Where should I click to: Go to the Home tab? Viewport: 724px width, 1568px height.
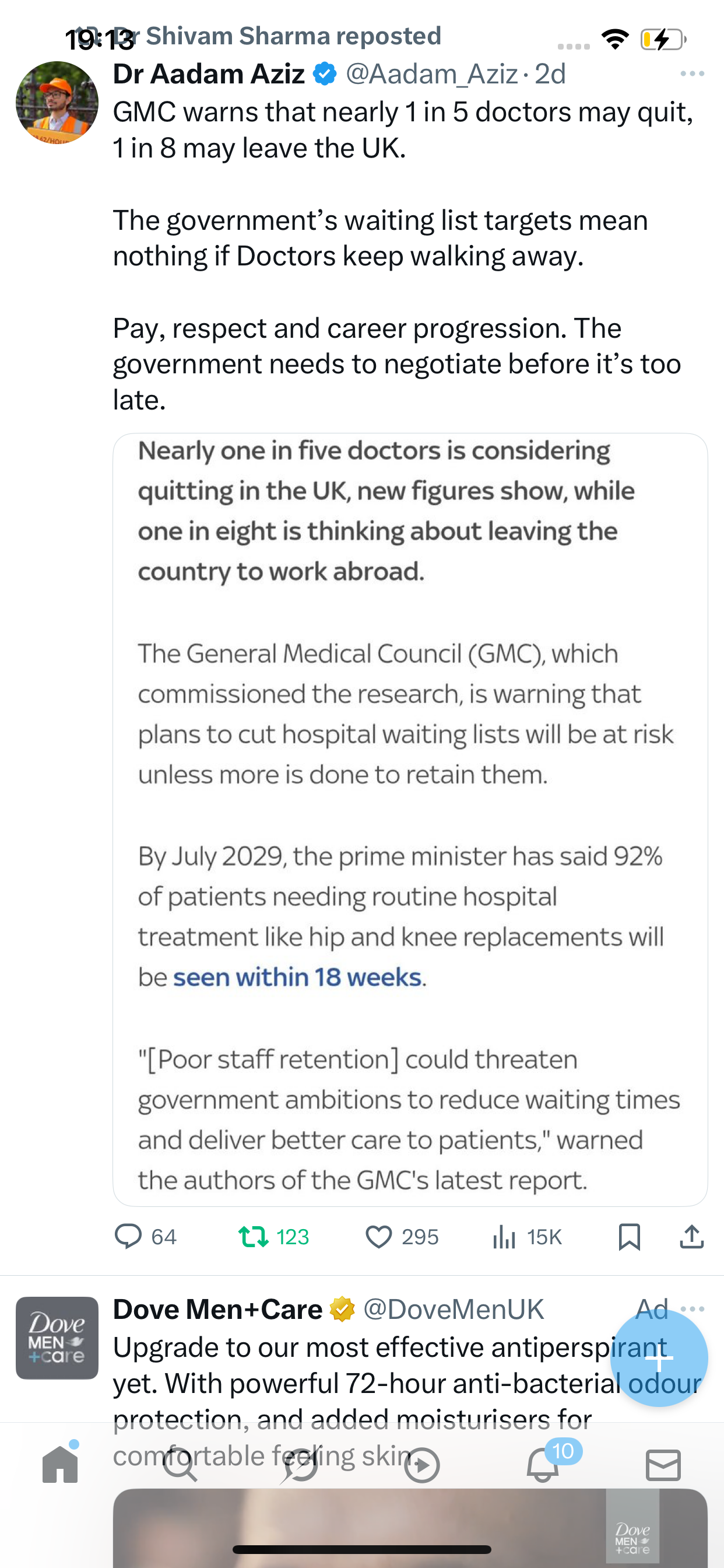click(60, 1465)
